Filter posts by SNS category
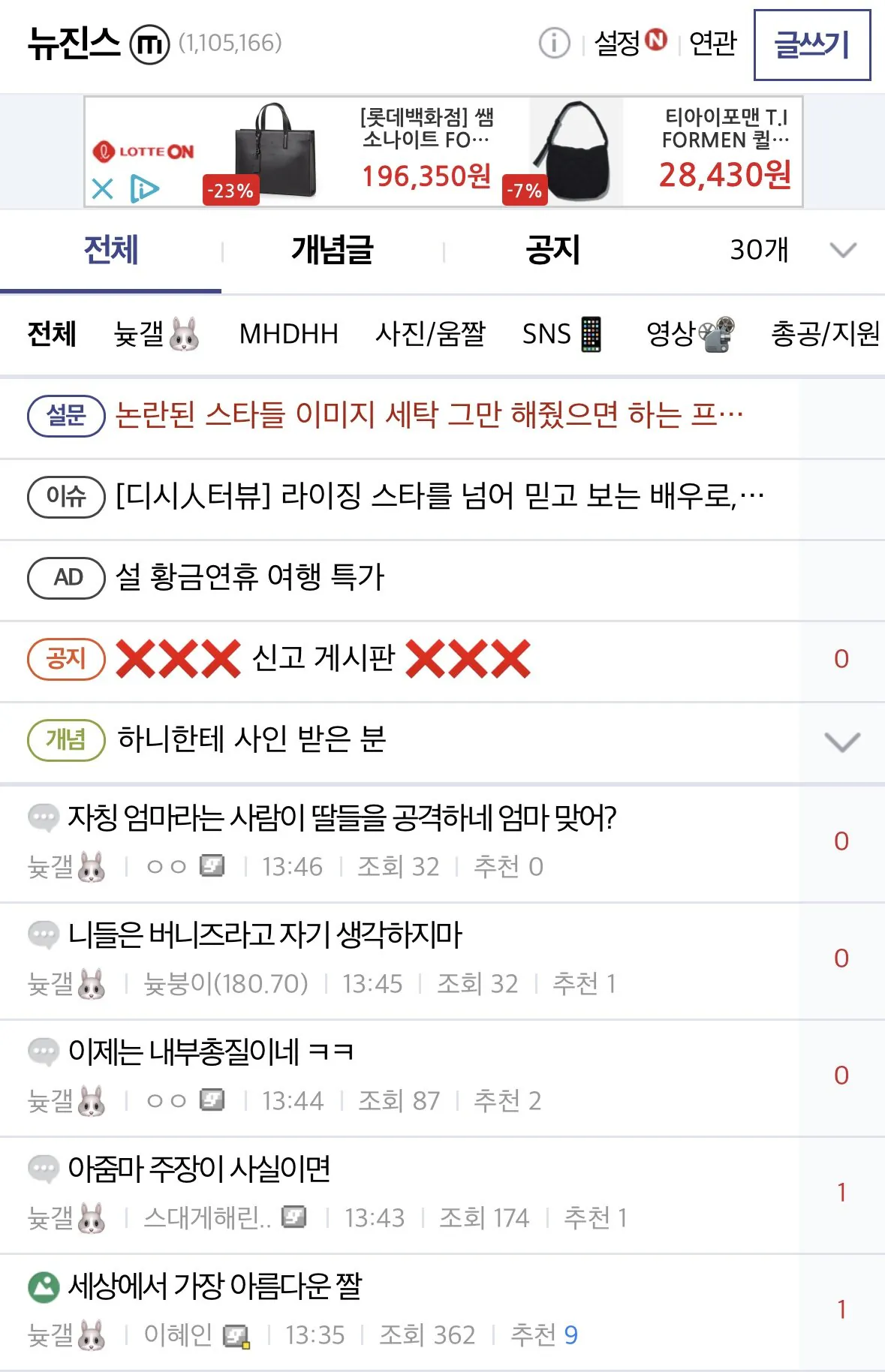This screenshot has width=885, height=1372. point(561,334)
